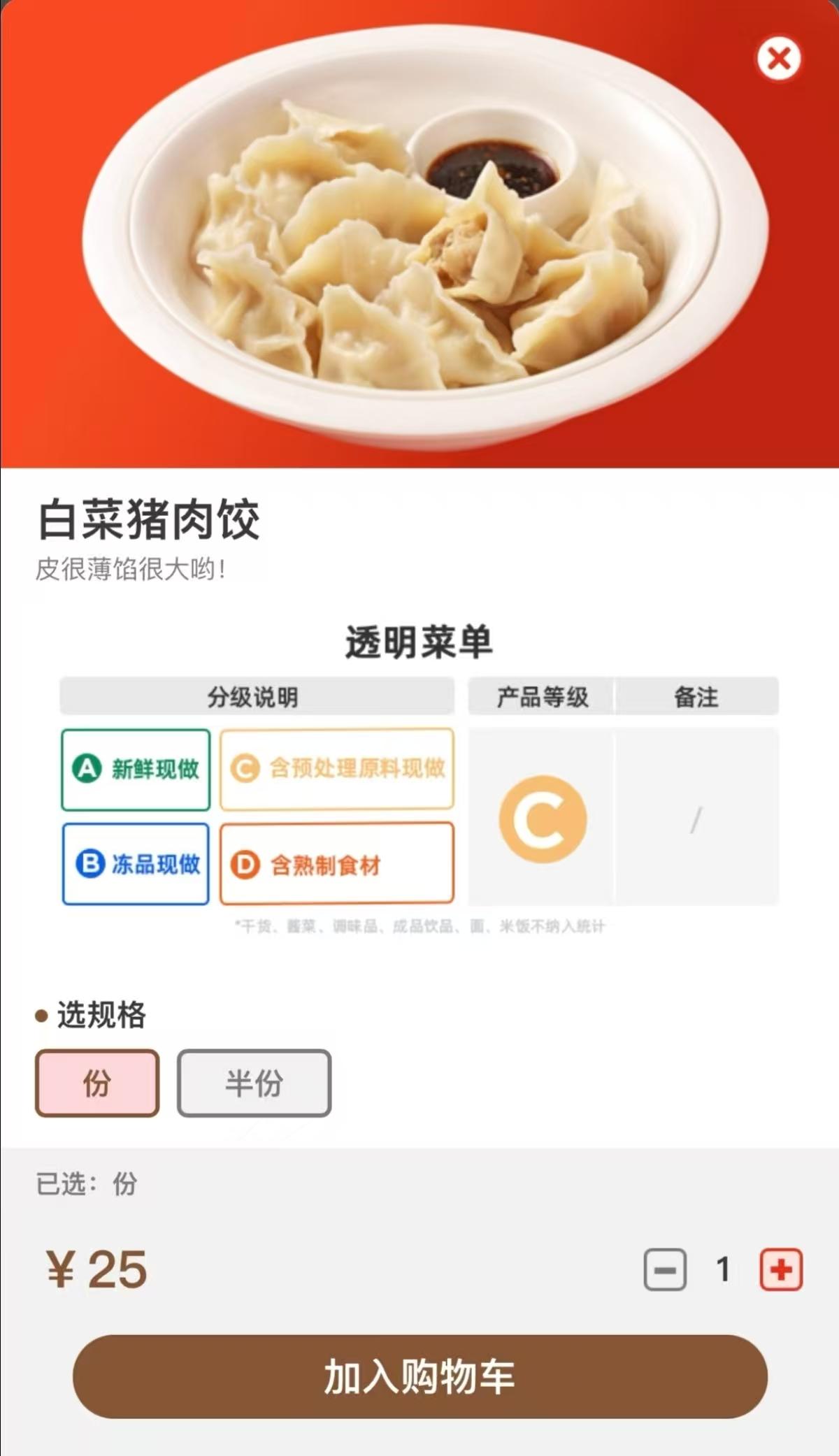
Task: Increase quantity with the red plus button
Action: click(781, 1269)
